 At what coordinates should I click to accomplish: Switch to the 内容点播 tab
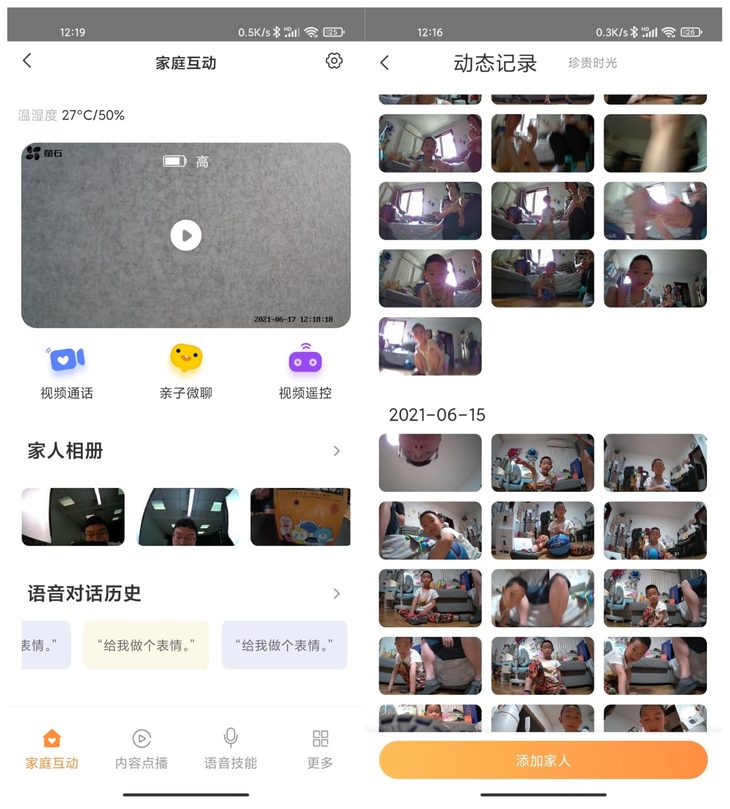[141, 749]
